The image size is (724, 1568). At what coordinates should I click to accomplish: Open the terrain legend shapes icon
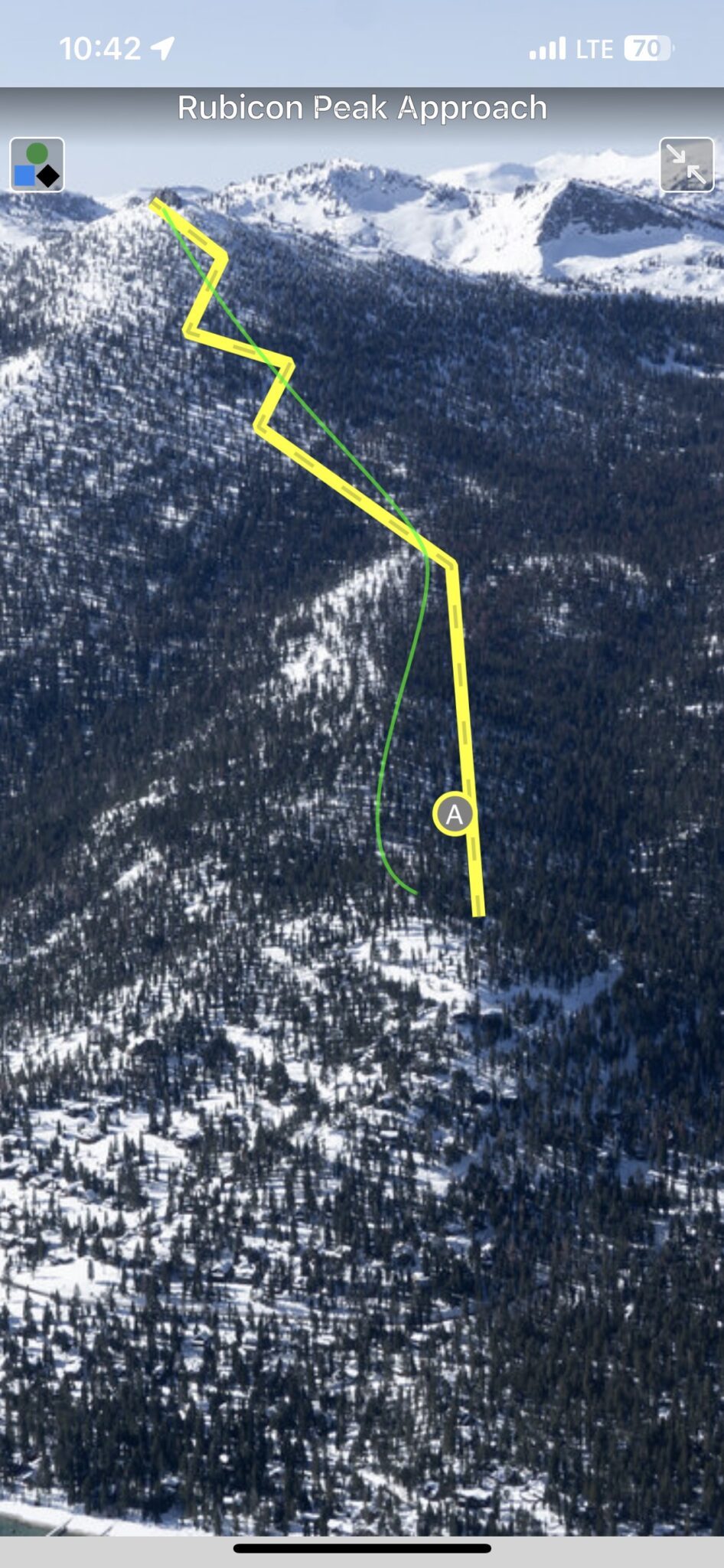[37, 165]
